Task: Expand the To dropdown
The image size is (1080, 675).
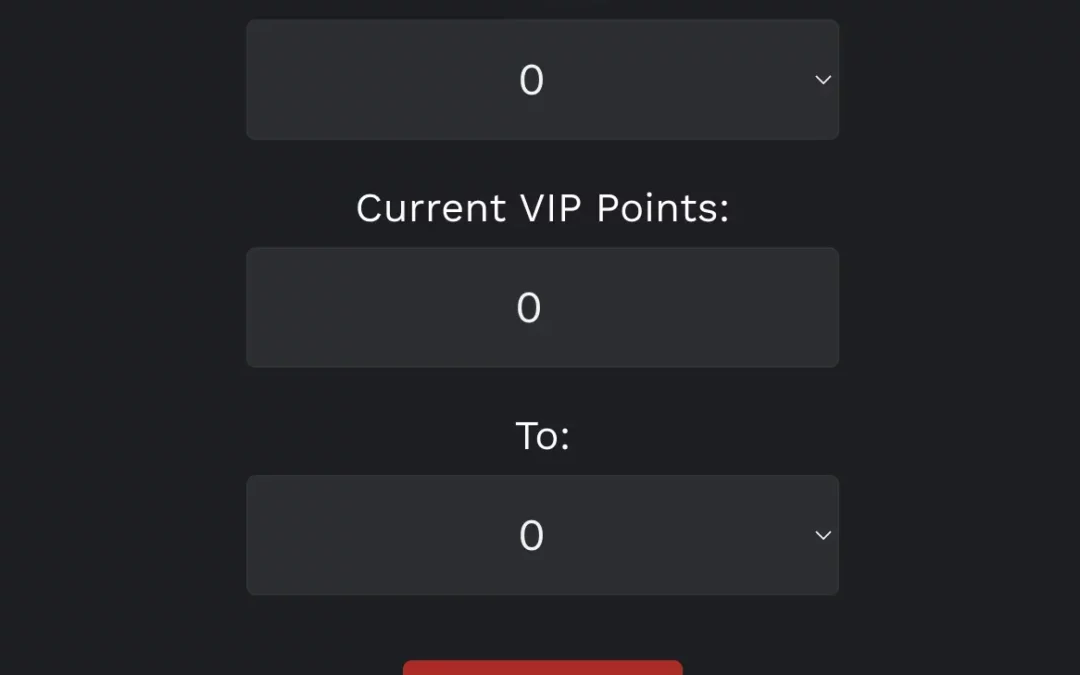Action: click(542, 535)
